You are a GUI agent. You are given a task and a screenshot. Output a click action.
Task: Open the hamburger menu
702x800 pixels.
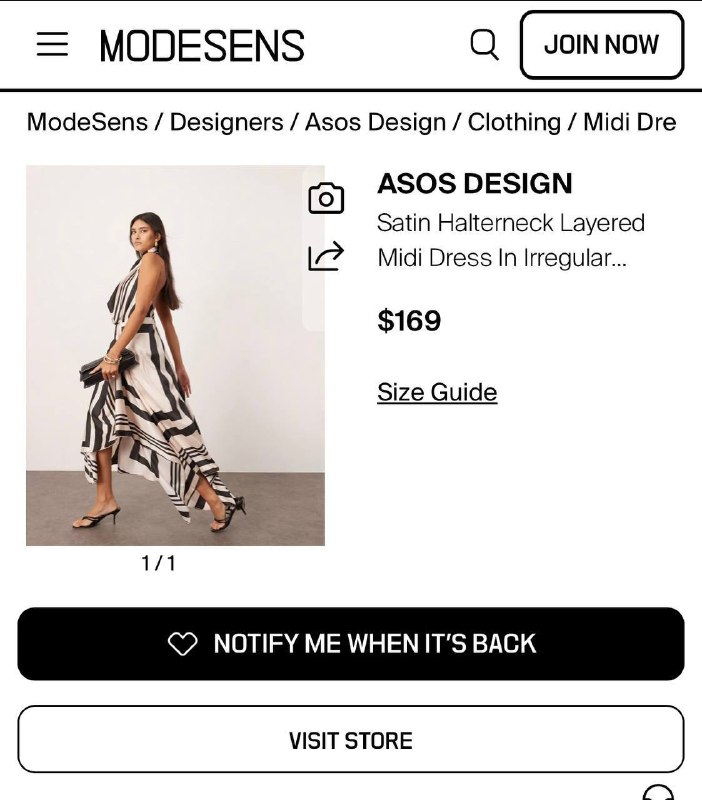coord(52,45)
